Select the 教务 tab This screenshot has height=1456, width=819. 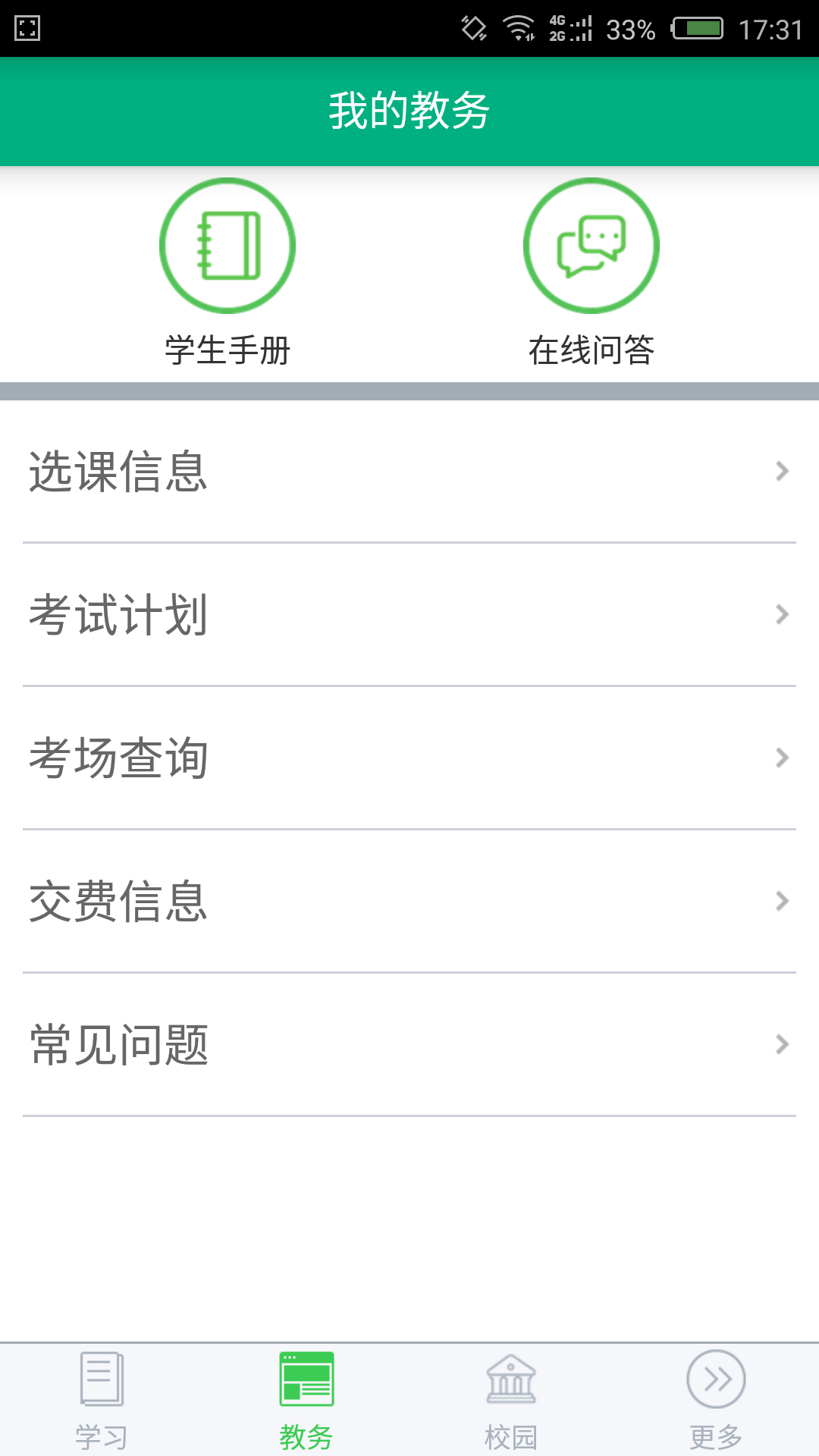[x=306, y=1399]
